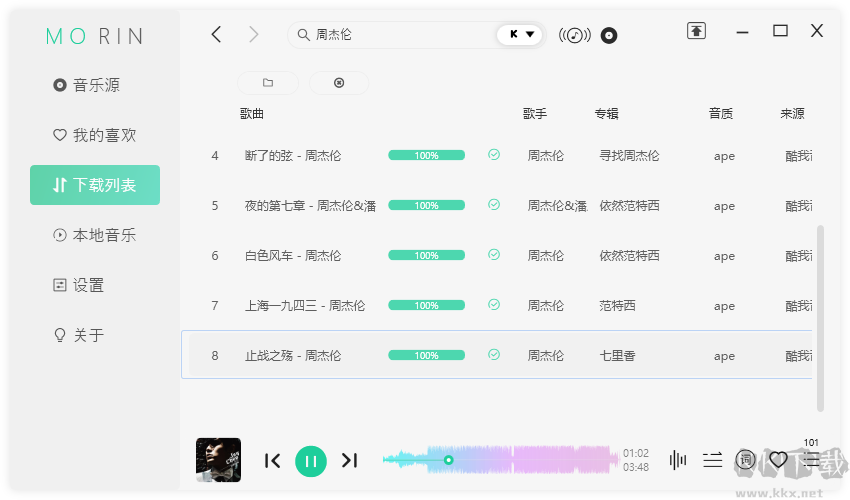Image resolution: width=850 pixels, height=500 pixels.
Task: Select the song 上海一九四三 - 周杰伦
Action: tap(305, 306)
